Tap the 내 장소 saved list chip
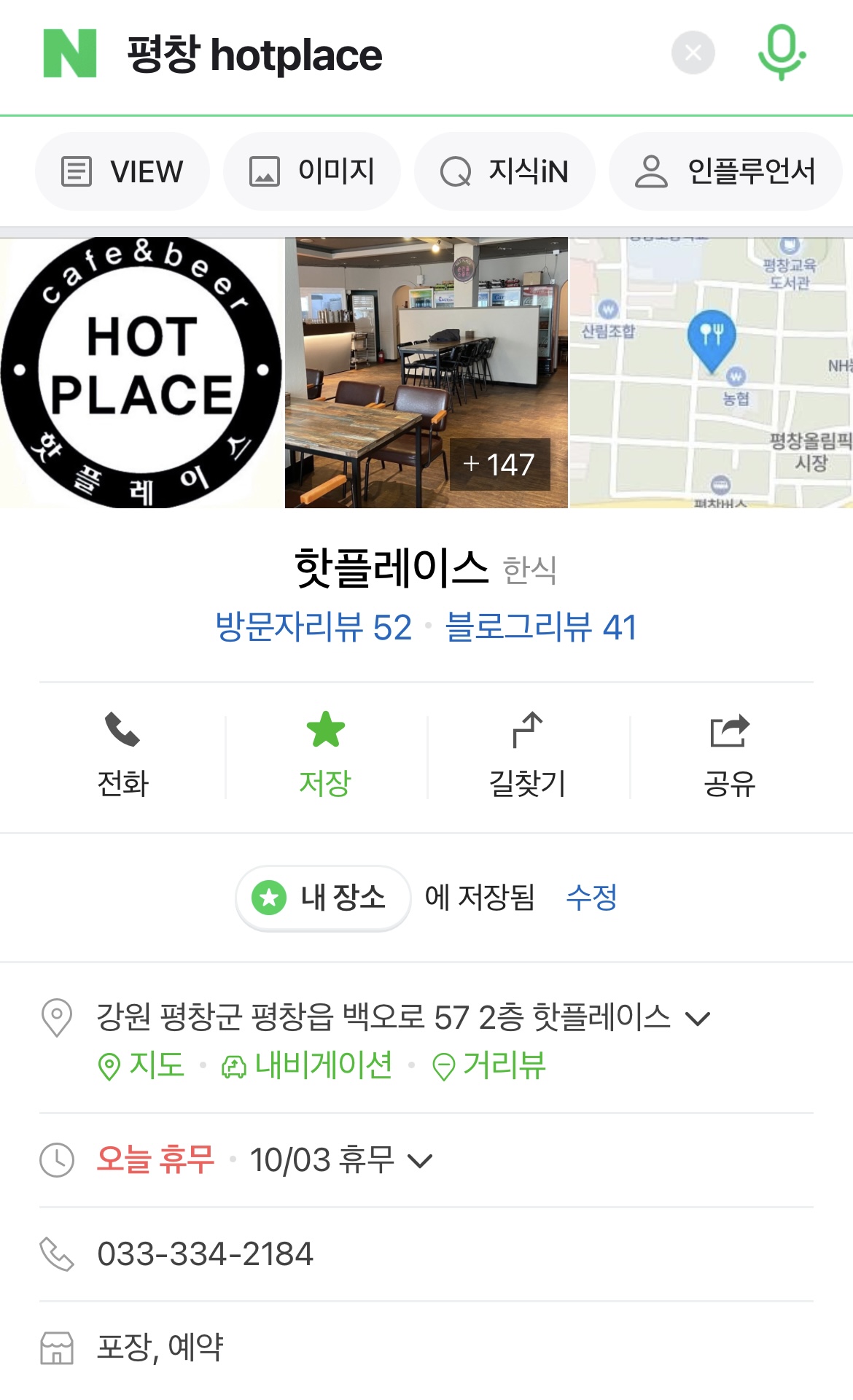 click(323, 898)
